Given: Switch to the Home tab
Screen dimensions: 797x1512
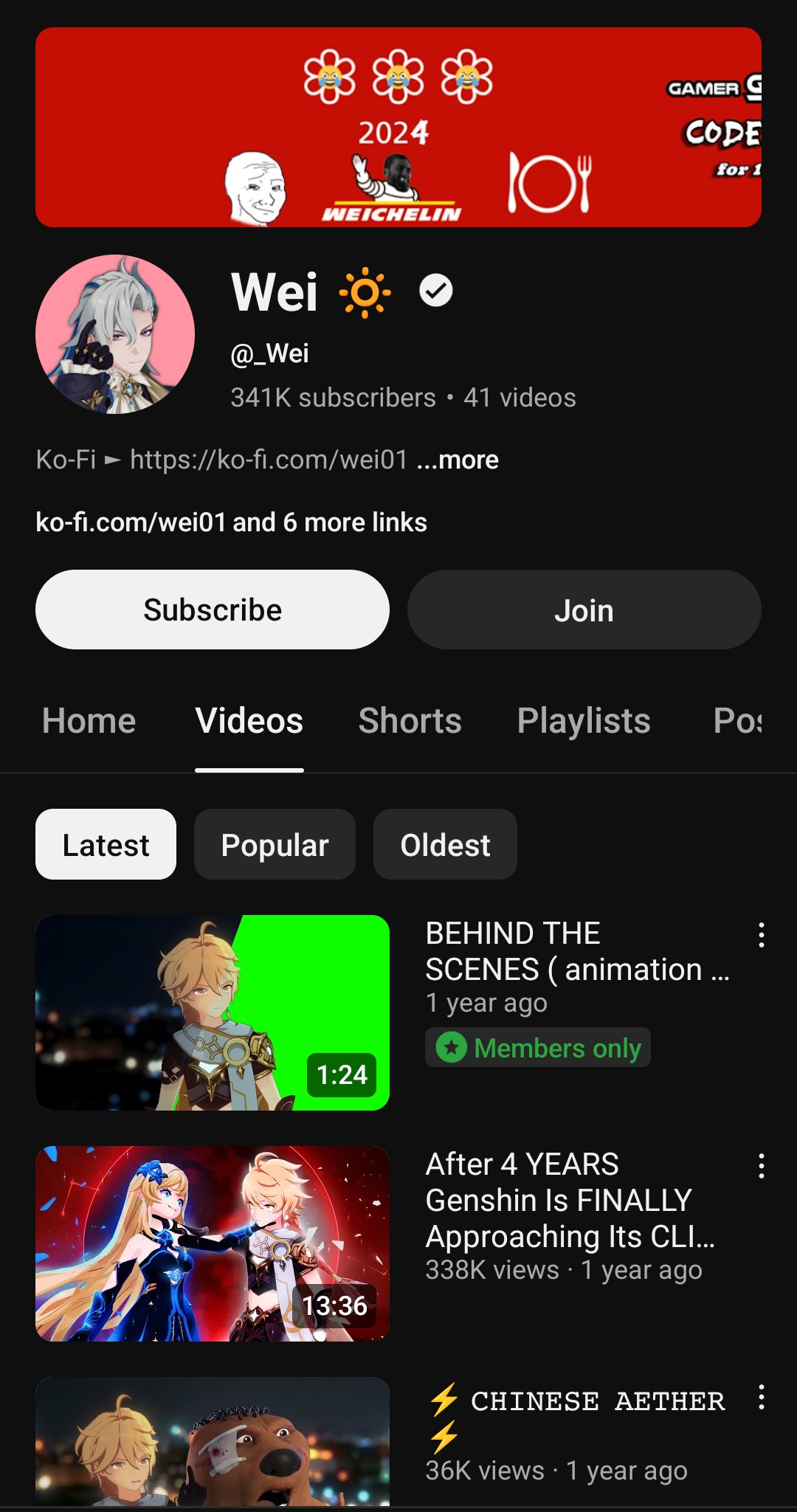Looking at the screenshot, I should (89, 721).
